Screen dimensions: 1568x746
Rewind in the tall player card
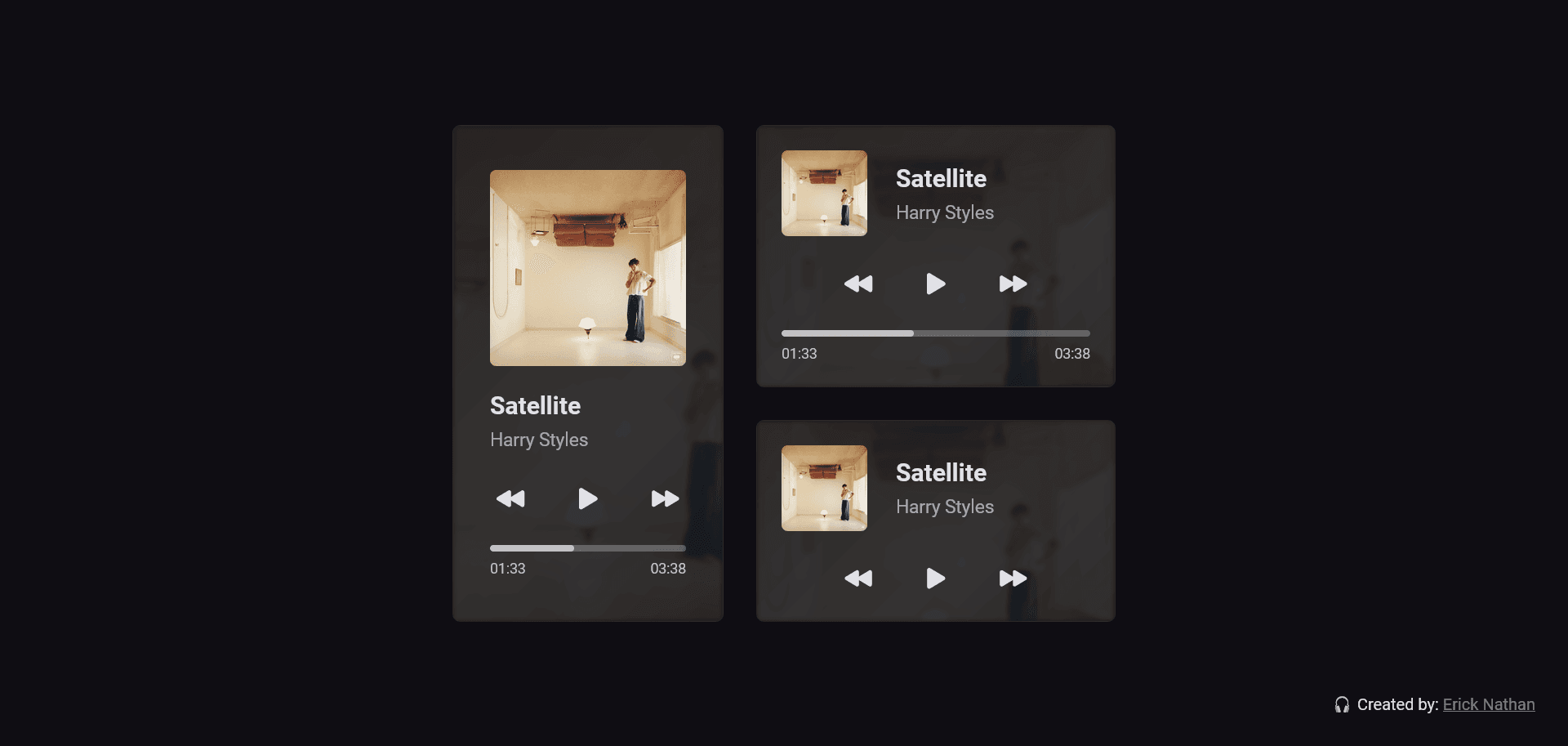coord(510,498)
